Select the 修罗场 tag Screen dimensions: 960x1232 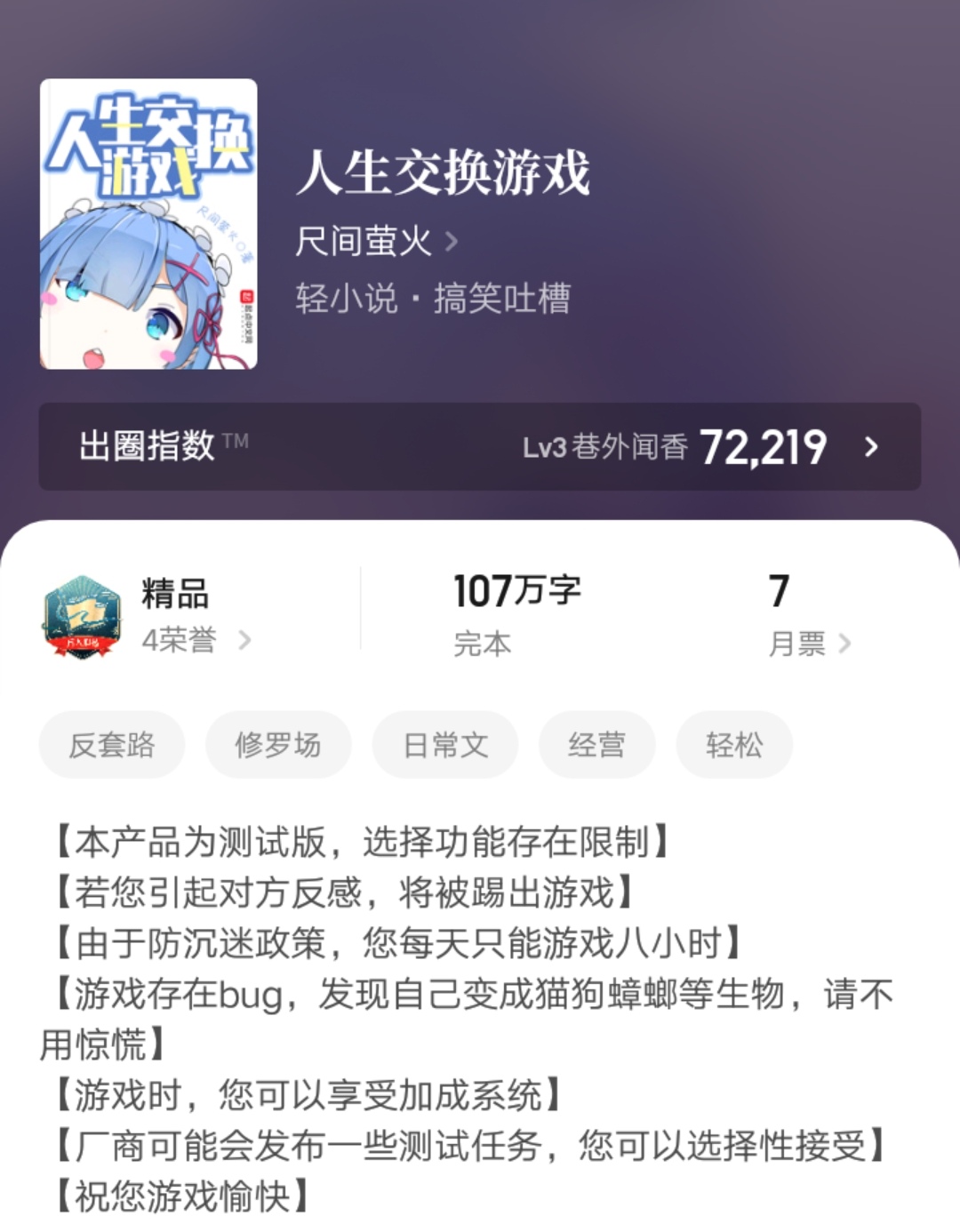tap(277, 746)
